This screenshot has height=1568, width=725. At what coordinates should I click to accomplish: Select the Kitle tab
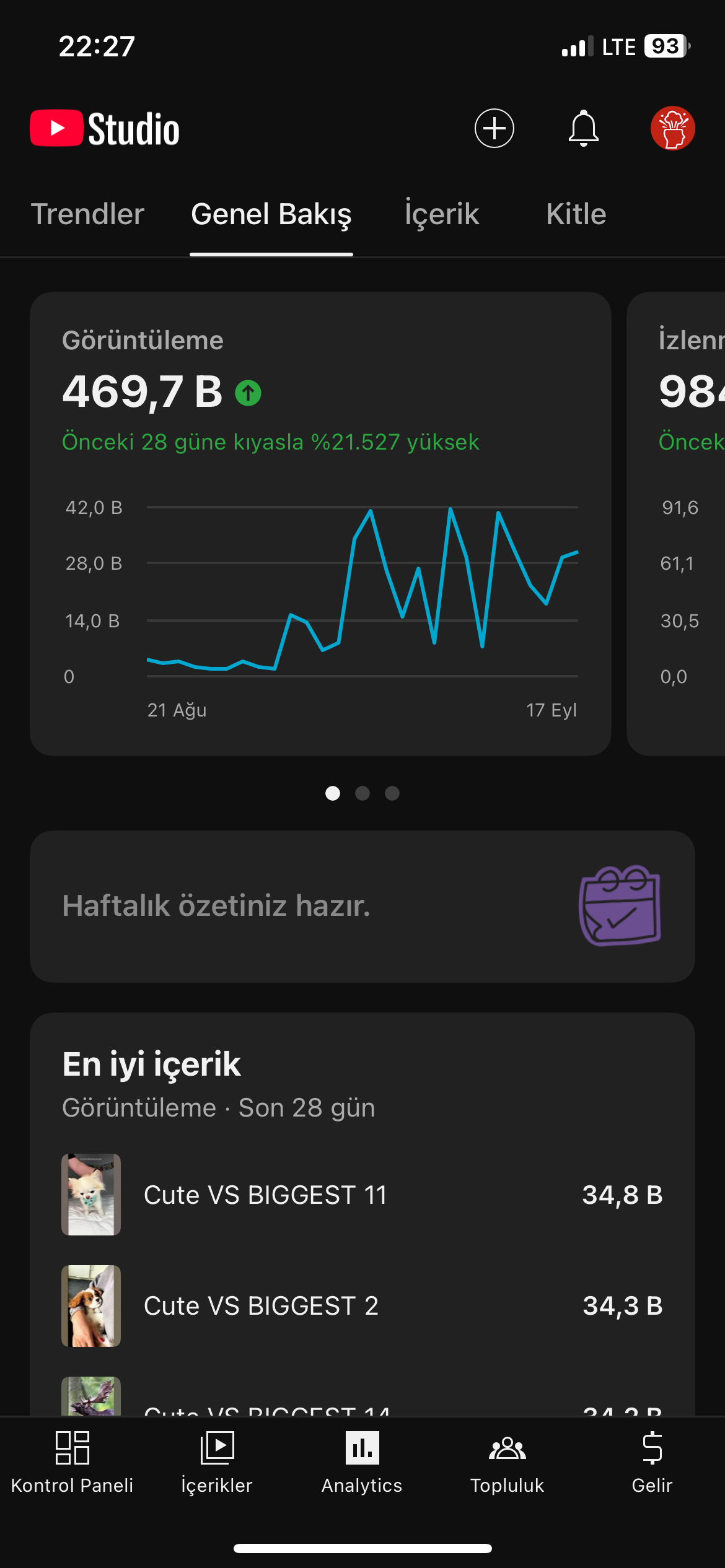pos(576,214)
